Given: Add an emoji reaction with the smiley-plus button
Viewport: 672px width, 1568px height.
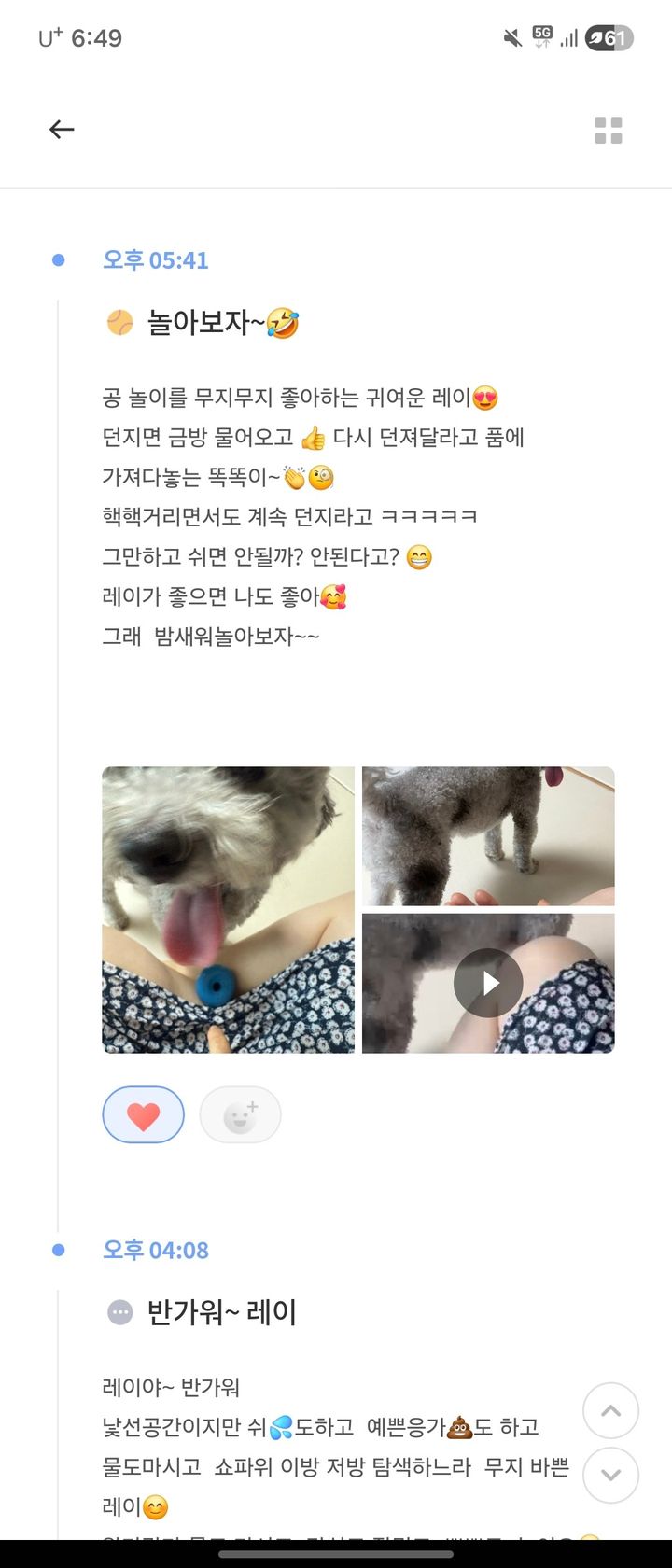Looking at the screenshot, I should 240,1115.
